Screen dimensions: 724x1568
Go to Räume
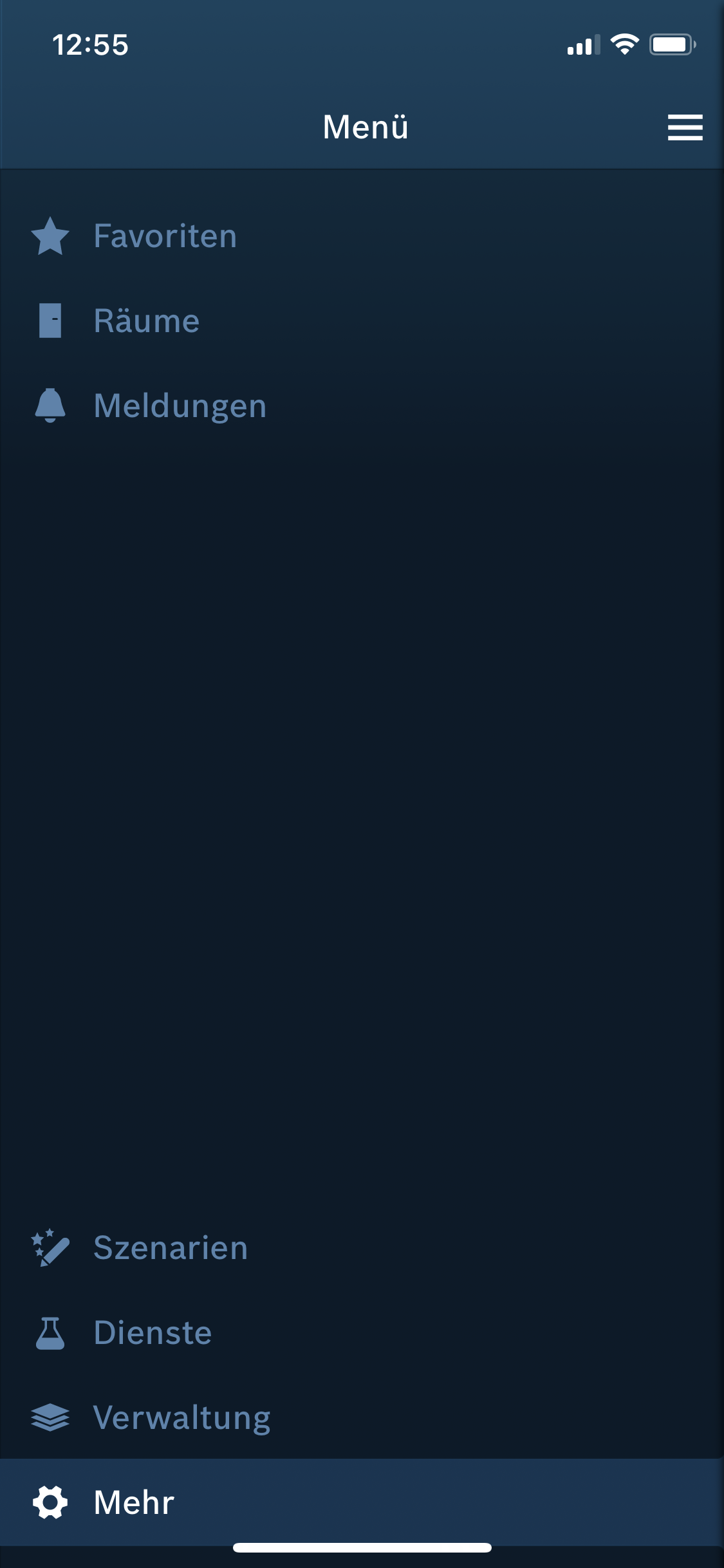(x=146, y=321)
